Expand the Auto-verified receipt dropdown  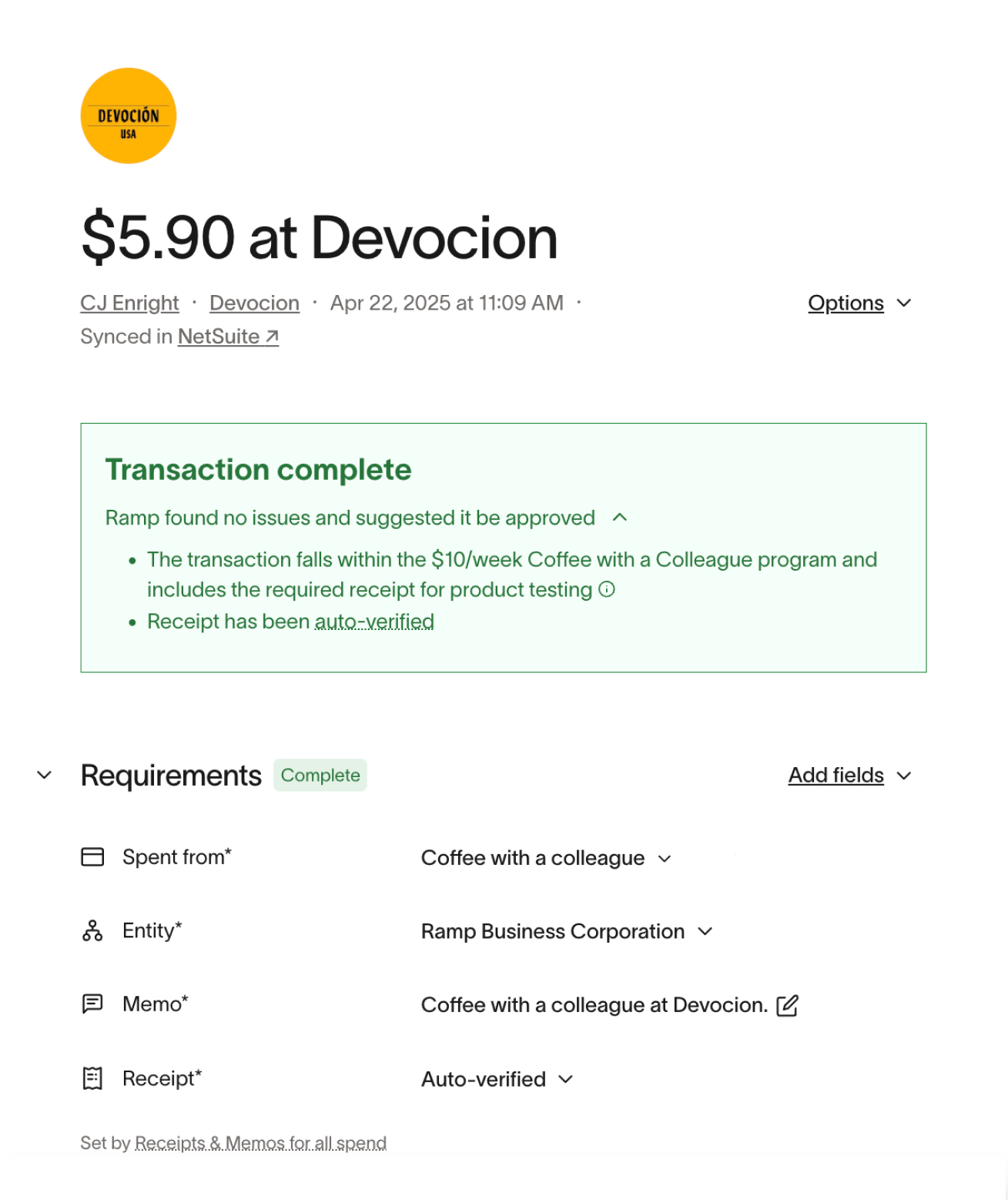497,1079
